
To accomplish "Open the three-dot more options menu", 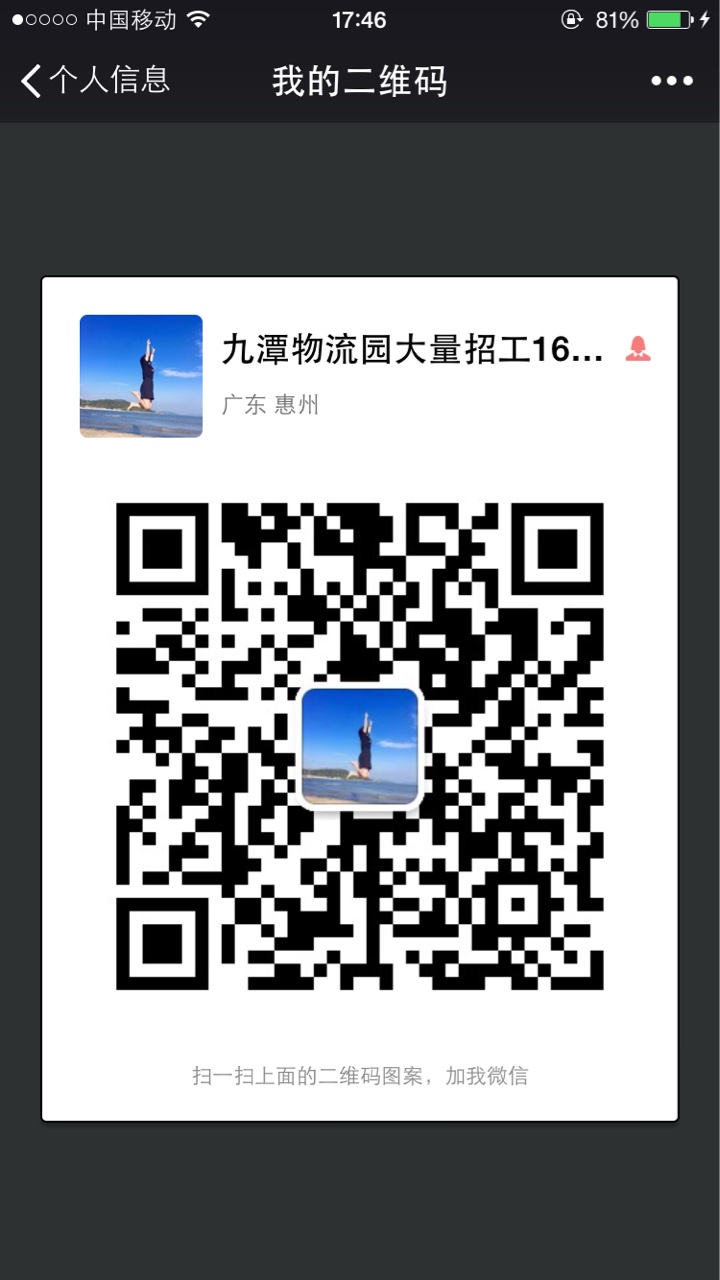I will click(x=671, y=81).
